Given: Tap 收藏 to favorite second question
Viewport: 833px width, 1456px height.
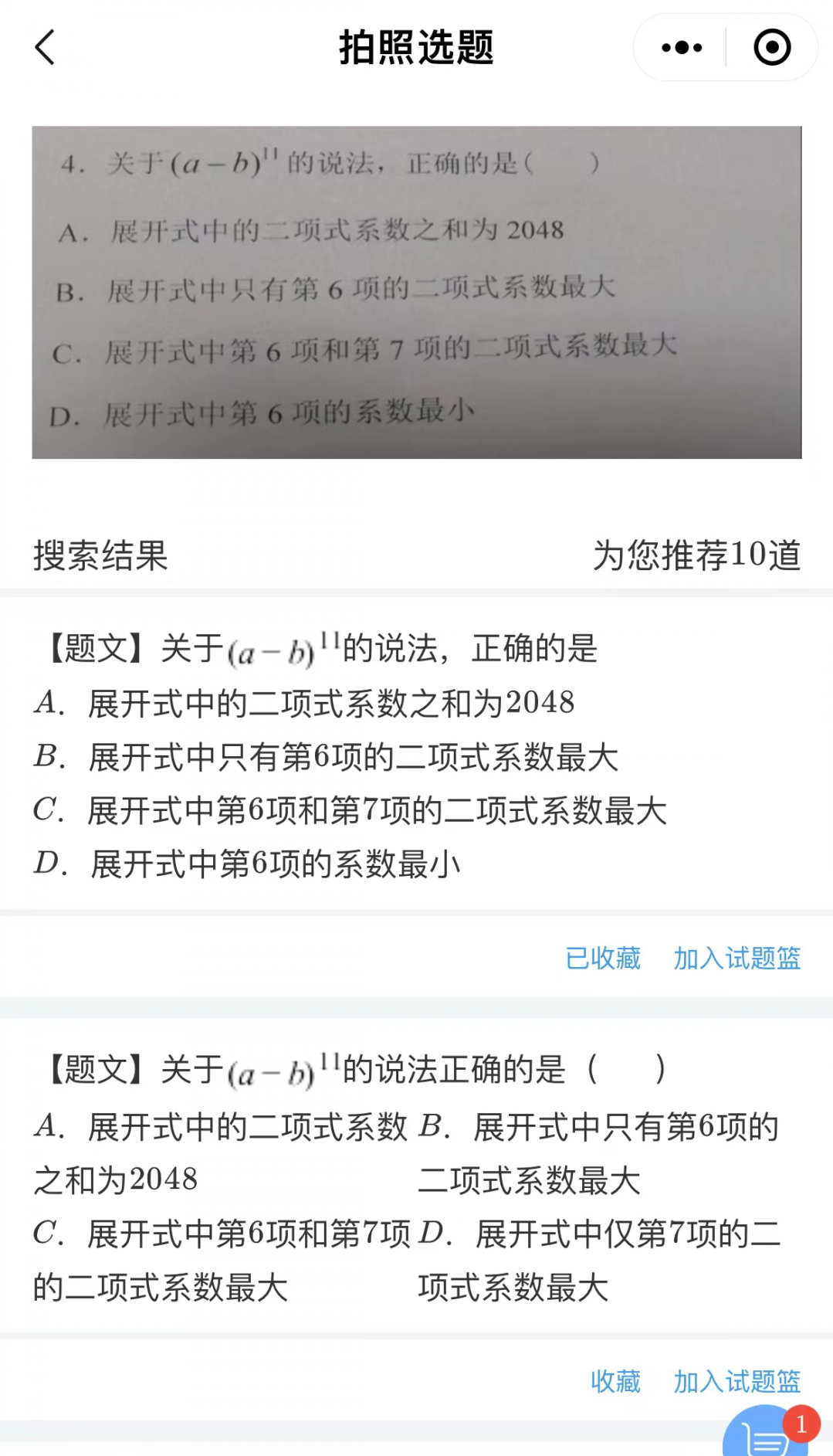Looking at the screenshot, I should pos(615,1381).
